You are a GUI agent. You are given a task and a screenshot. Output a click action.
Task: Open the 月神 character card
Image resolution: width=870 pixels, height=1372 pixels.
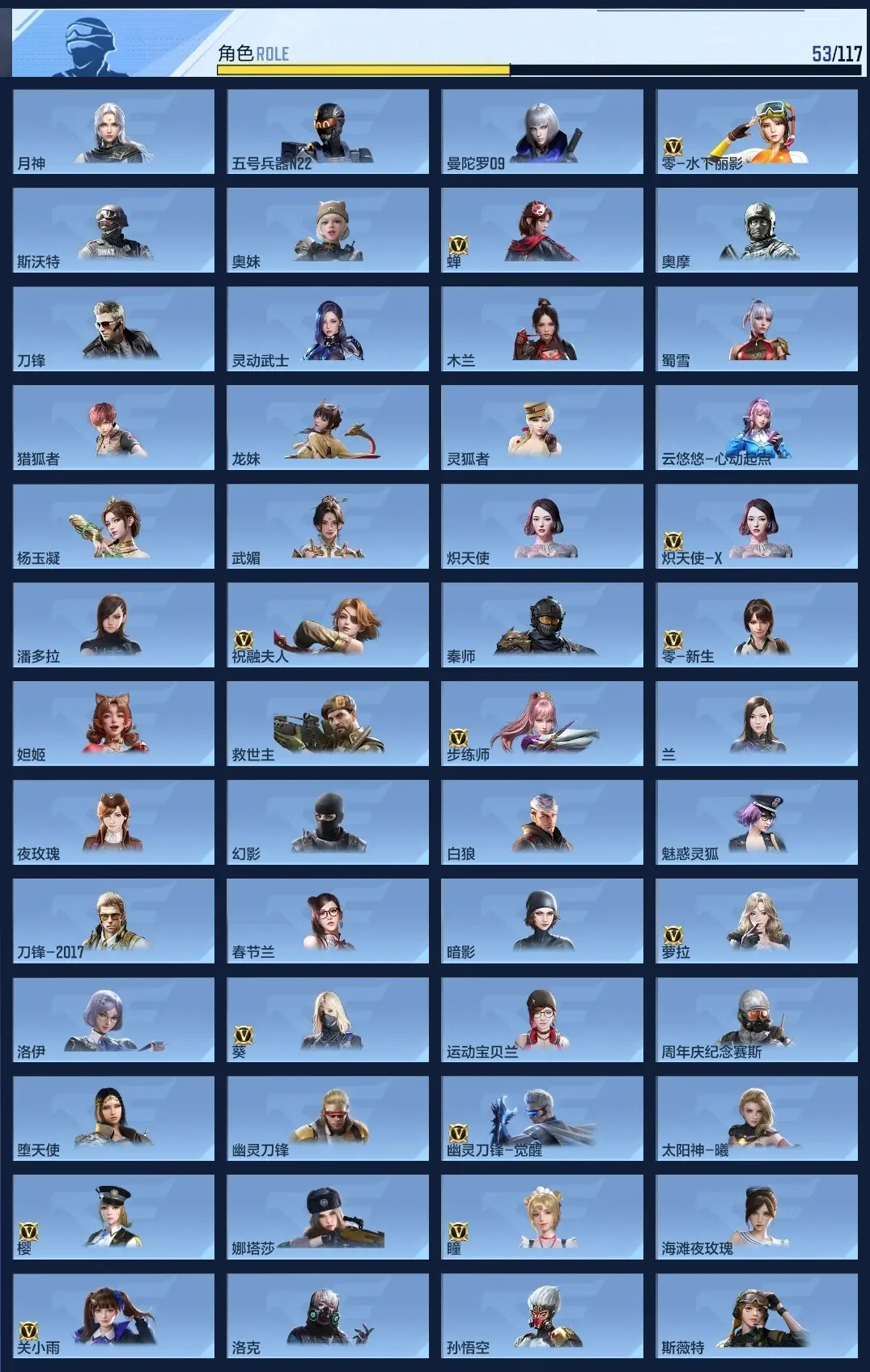113,131
